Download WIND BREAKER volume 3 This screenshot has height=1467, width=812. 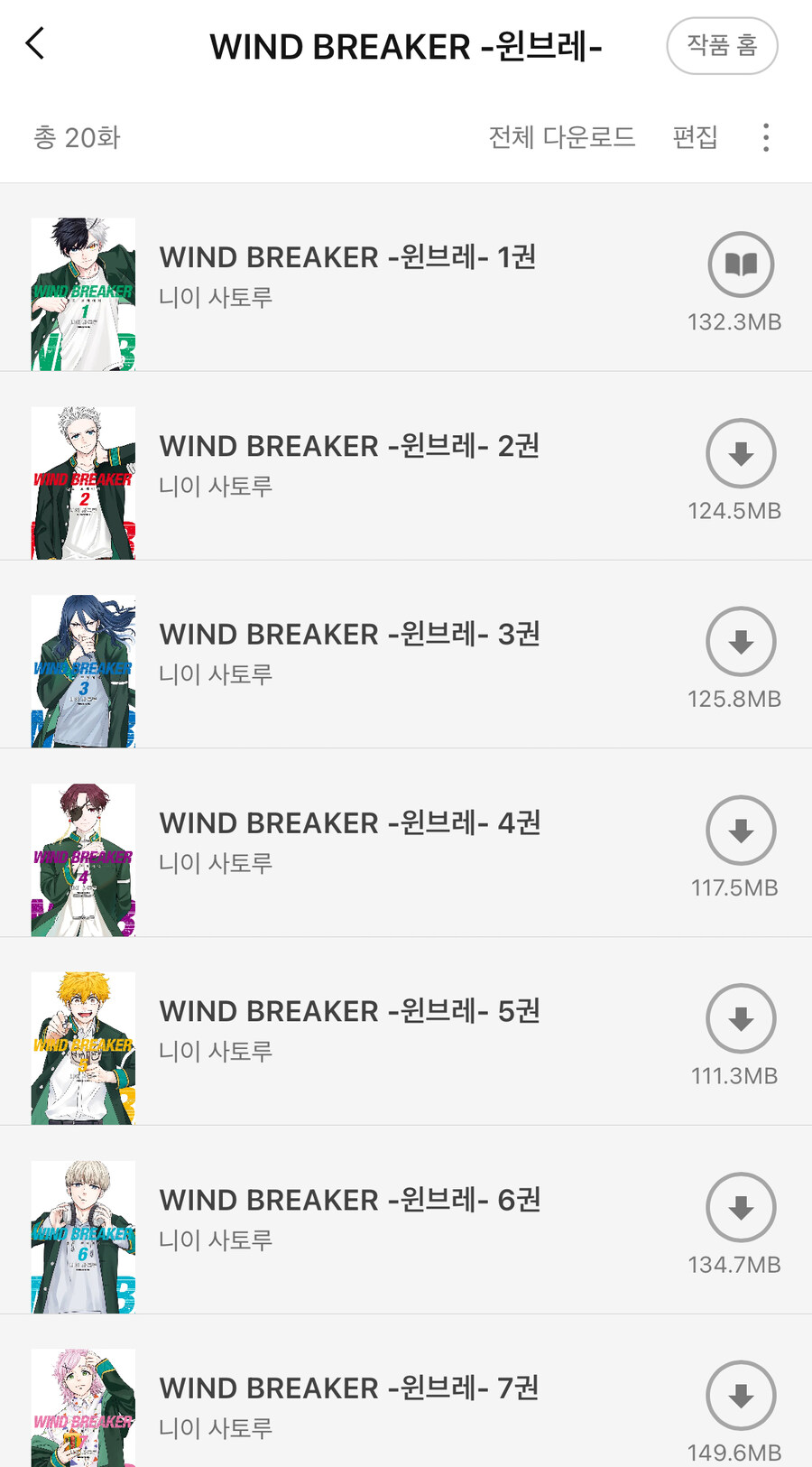[x=741, y=642]
